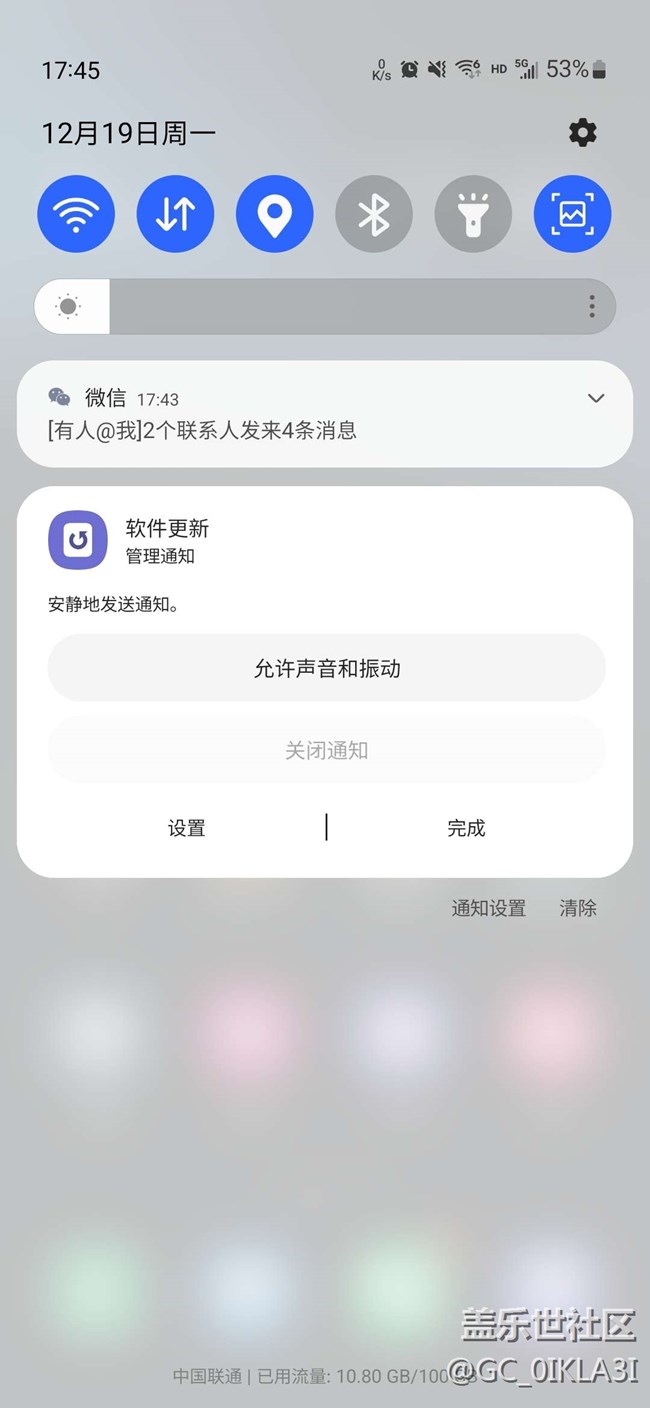
Task: Turn off the location toggle
Action: coord(275,214)
